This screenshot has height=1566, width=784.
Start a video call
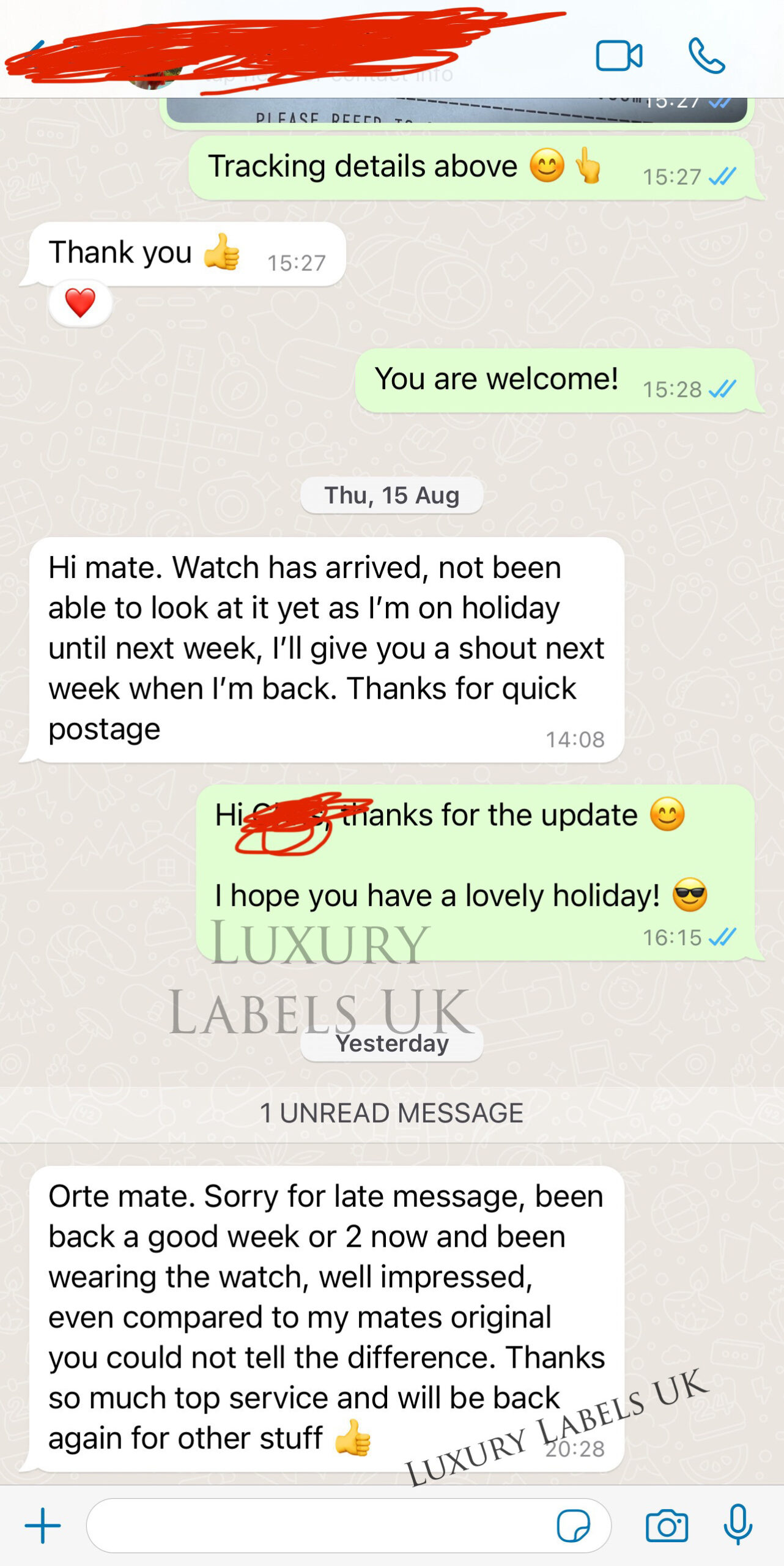click(619, 56)
